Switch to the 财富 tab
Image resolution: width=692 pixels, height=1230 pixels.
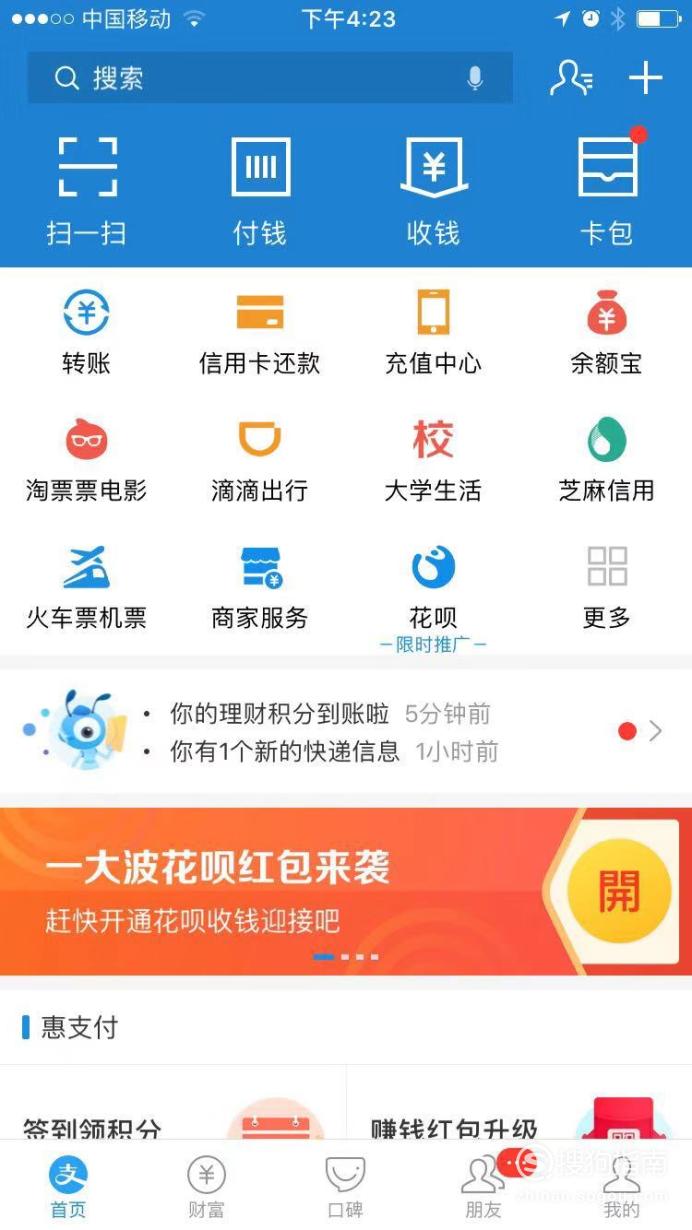pyautogui.click(x=206, y=1187)
